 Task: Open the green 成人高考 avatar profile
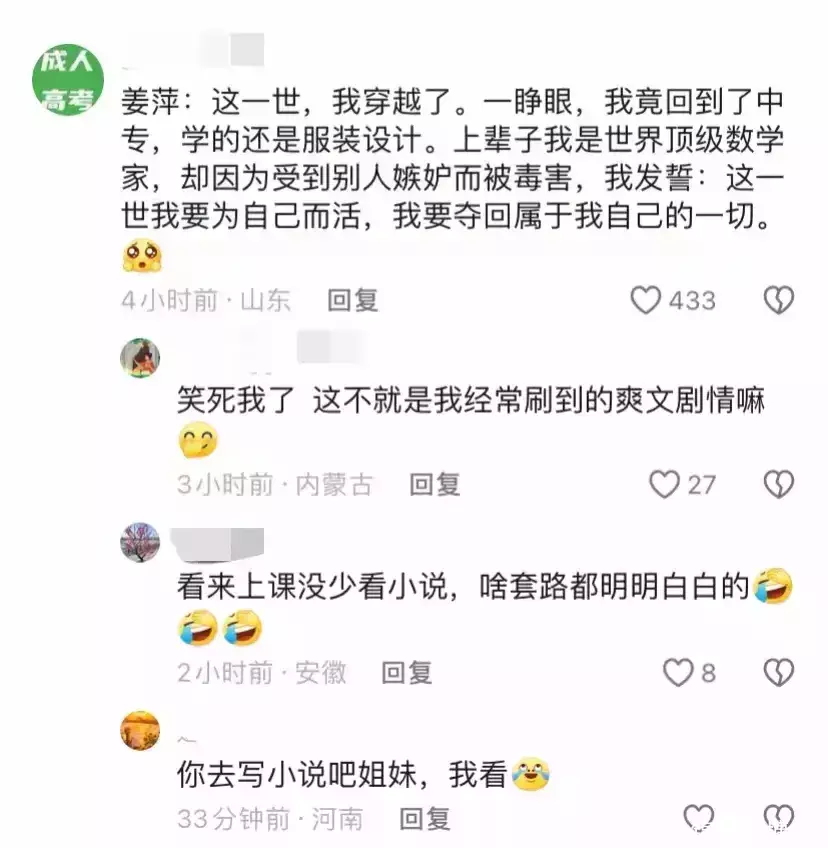[68, 79]
